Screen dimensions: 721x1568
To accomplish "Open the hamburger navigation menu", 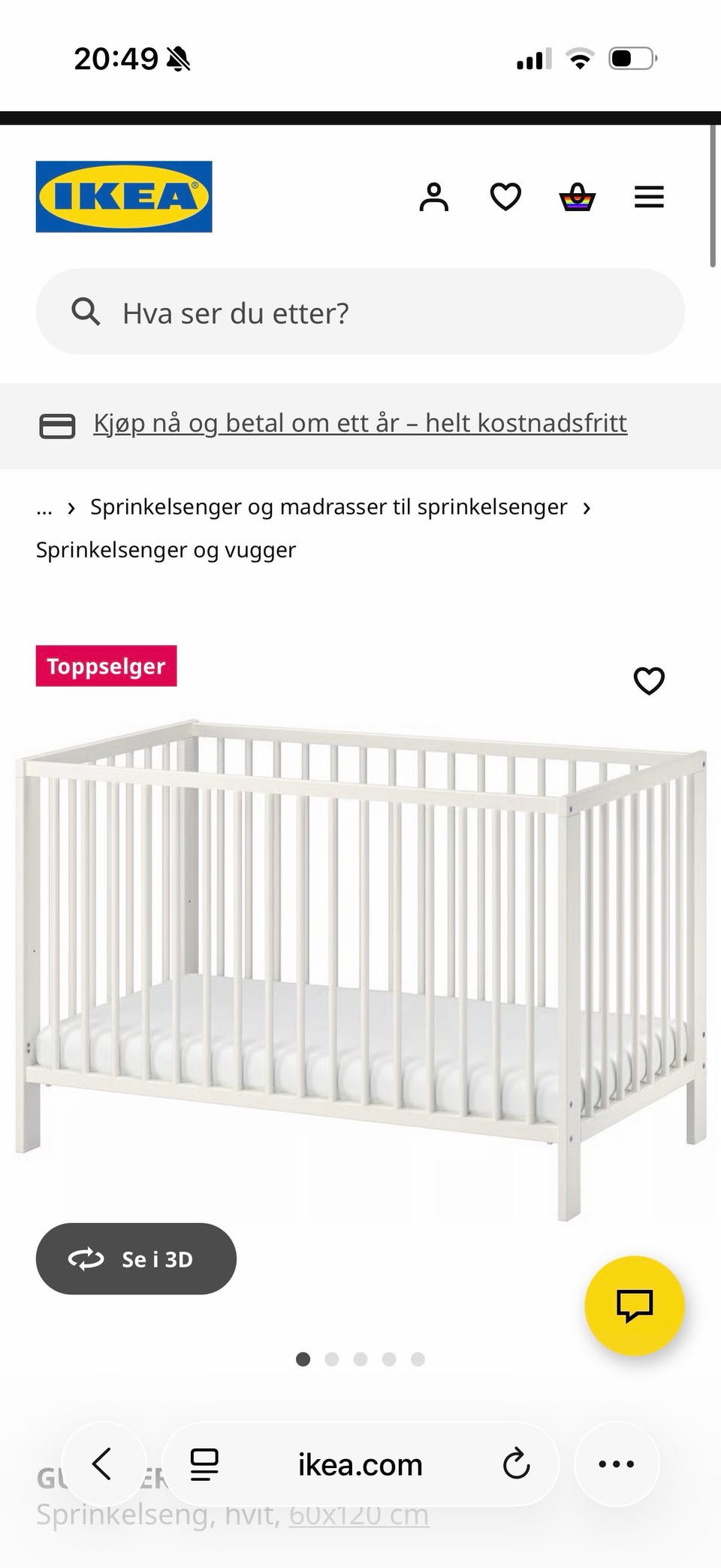I will point(649,198).
